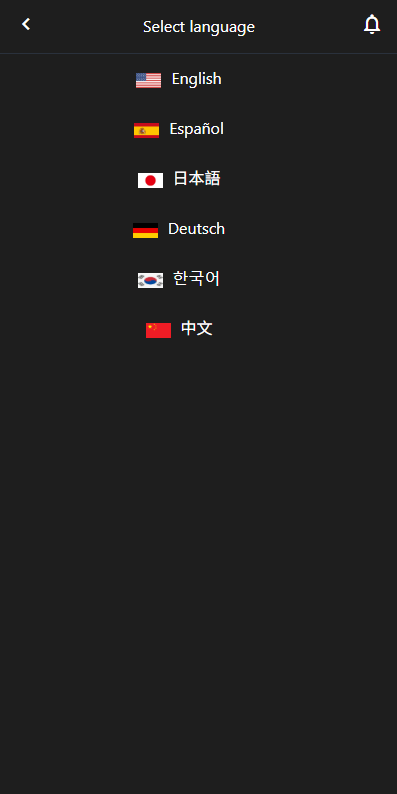Image resolution: width=397 pixels, height=794 pixels.
Task: Open the notifications bell
Action: (x=372, y=24)
